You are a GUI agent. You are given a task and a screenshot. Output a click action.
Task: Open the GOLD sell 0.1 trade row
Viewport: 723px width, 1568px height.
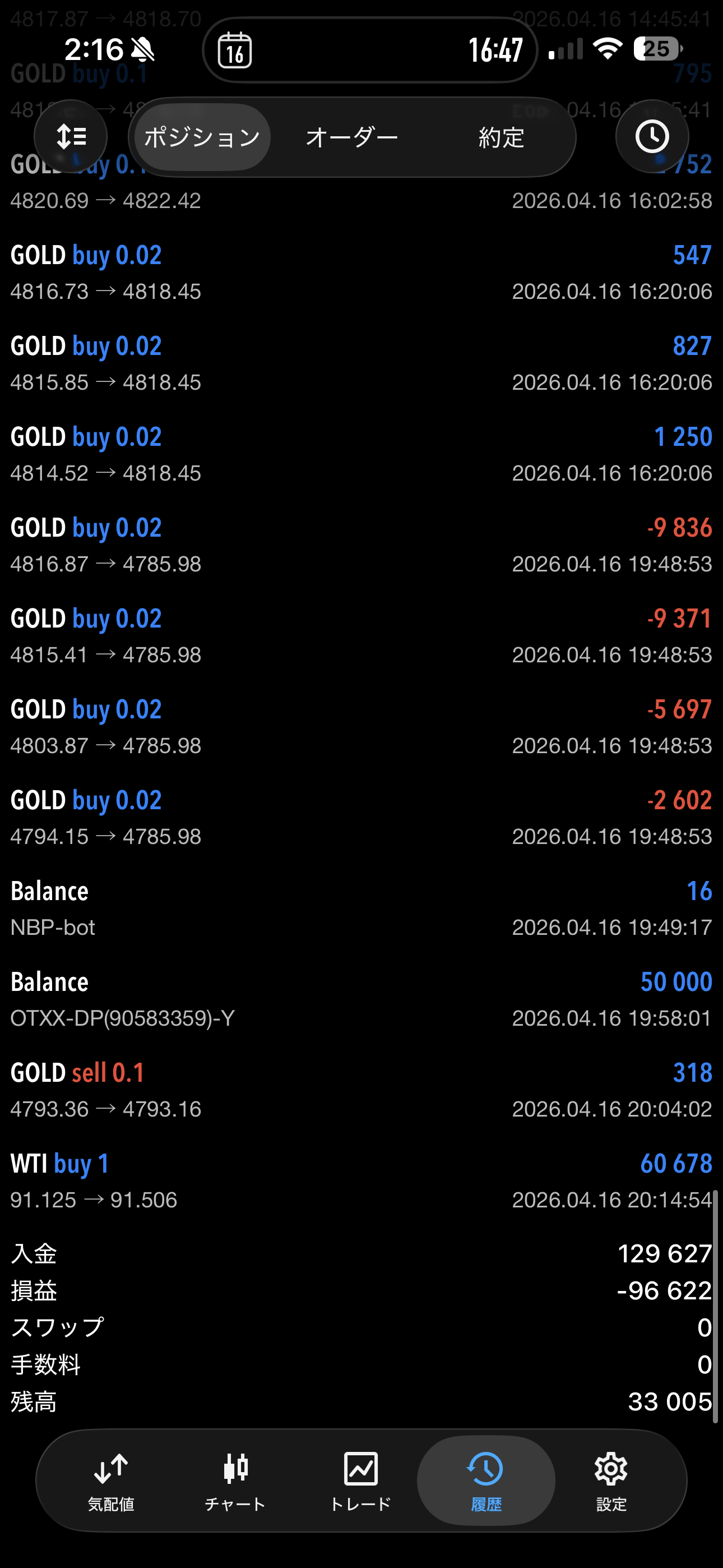(361, 1090)
